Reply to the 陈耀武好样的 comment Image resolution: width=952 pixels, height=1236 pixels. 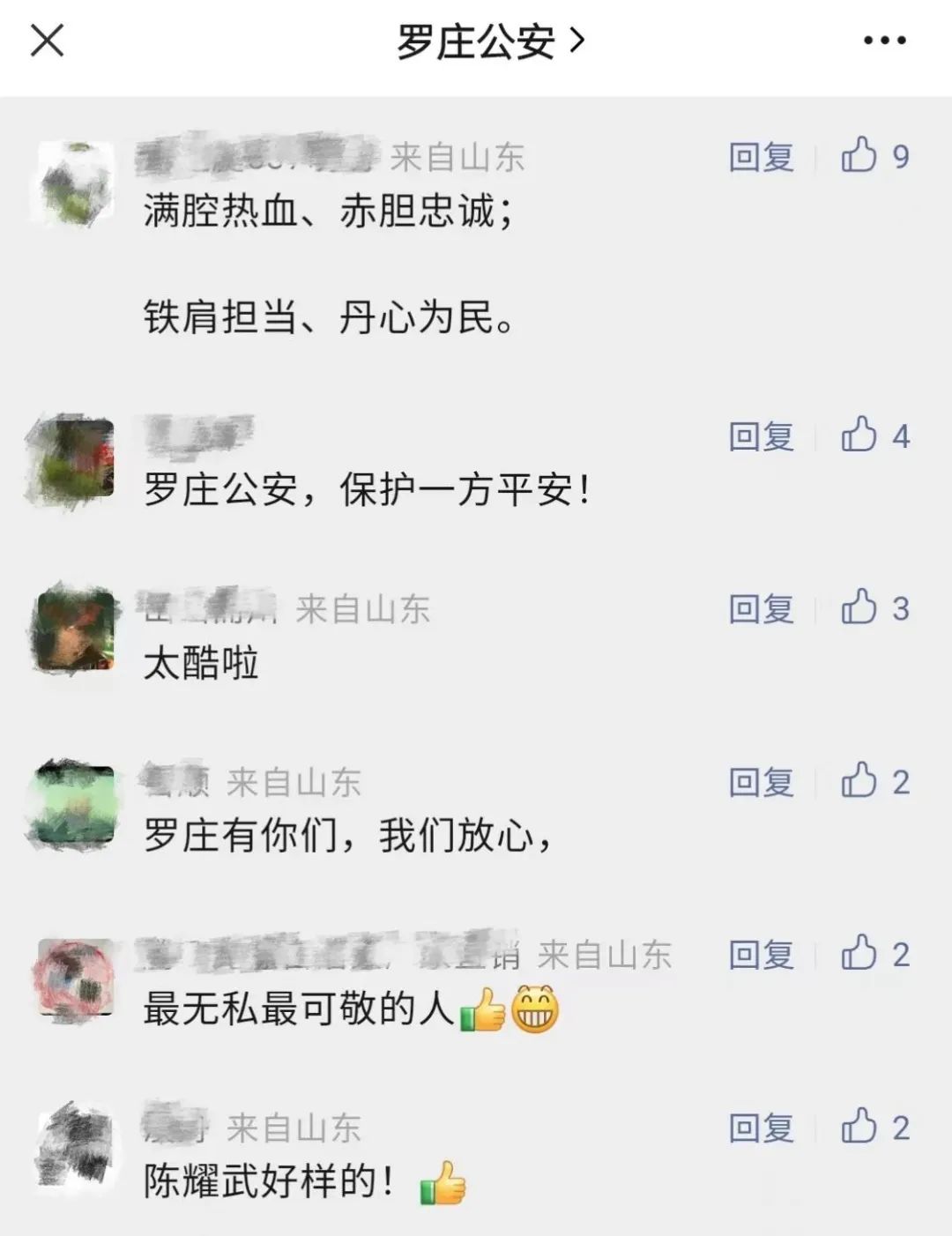(761, 1128)
